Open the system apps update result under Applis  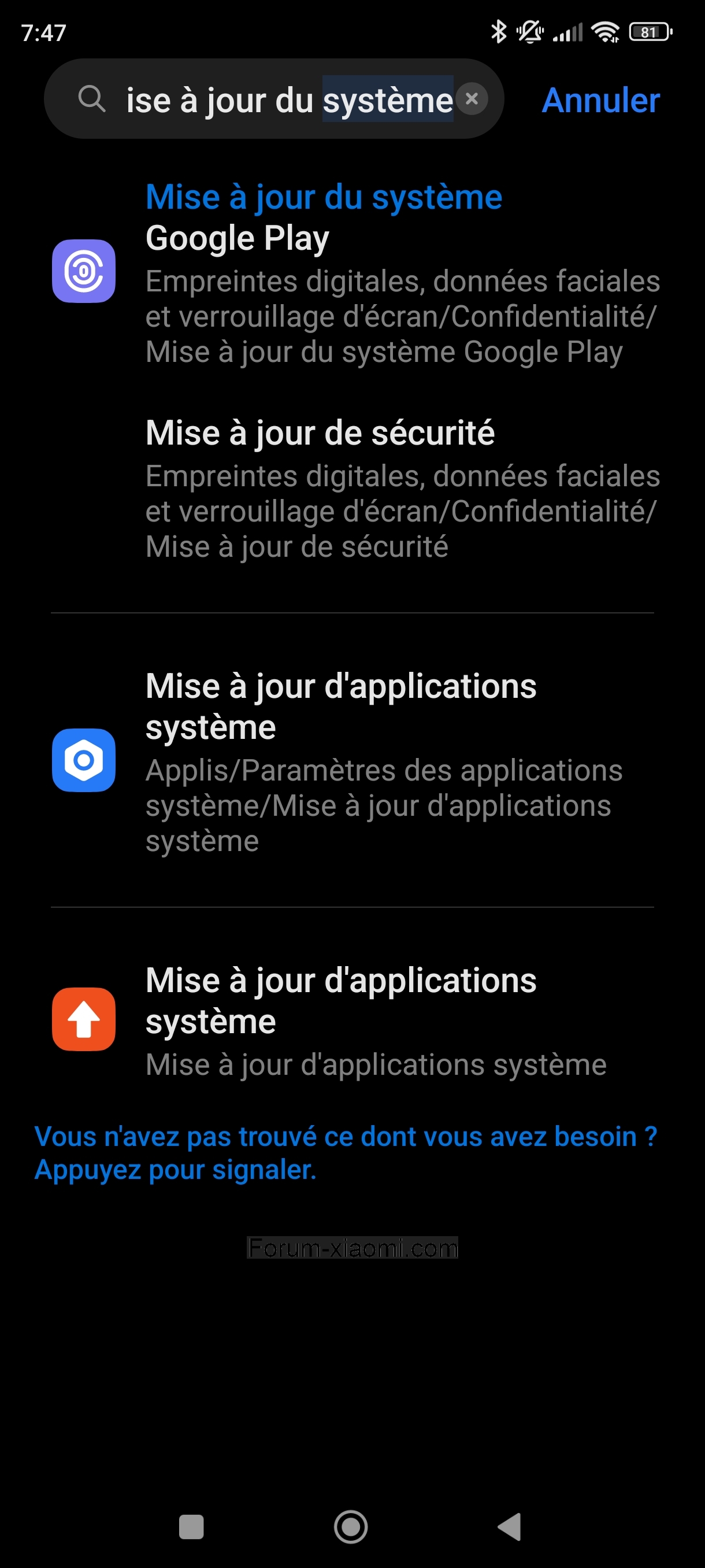coord(353,760)
